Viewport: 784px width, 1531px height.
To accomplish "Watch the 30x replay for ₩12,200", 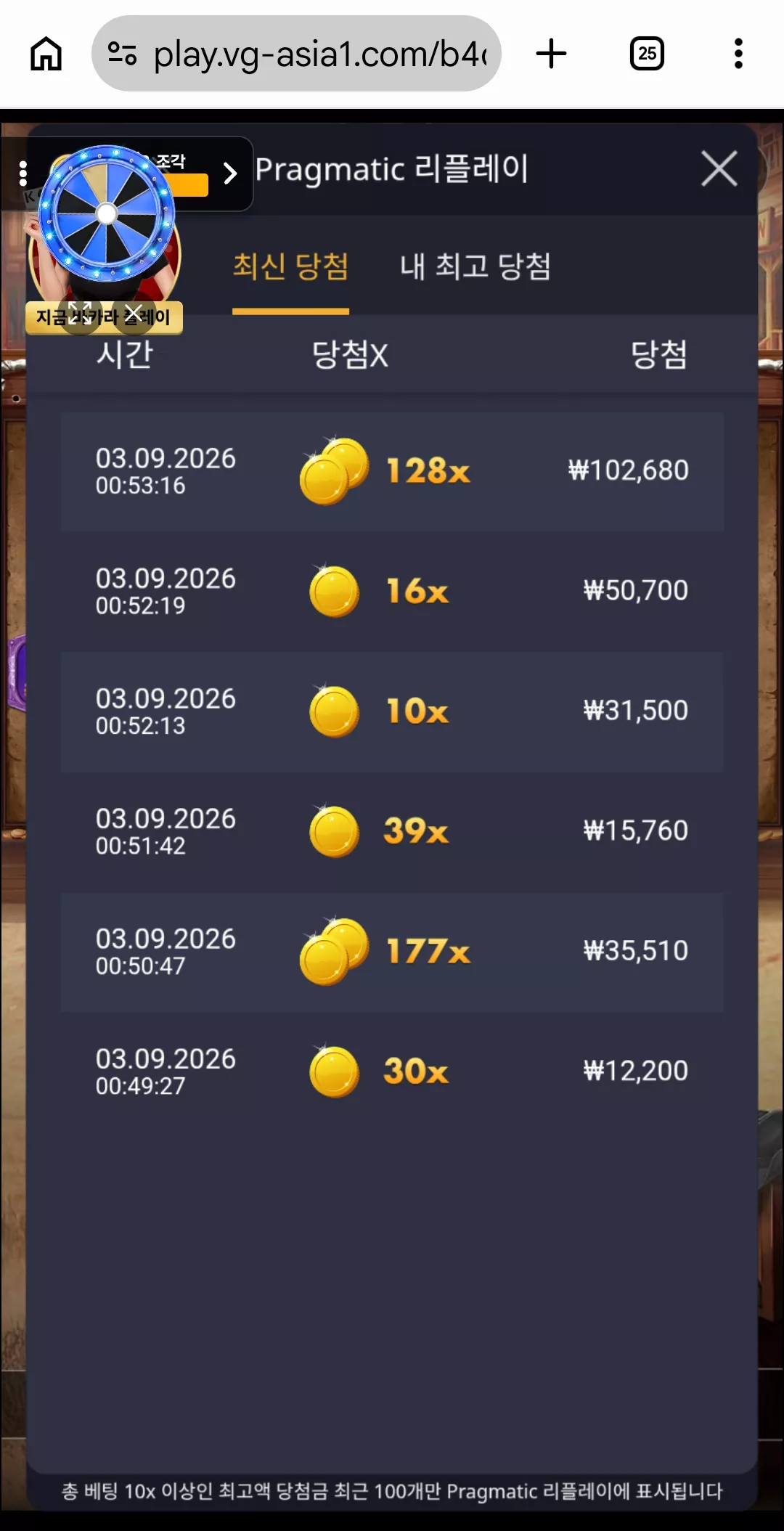I will pos(392,1071).
